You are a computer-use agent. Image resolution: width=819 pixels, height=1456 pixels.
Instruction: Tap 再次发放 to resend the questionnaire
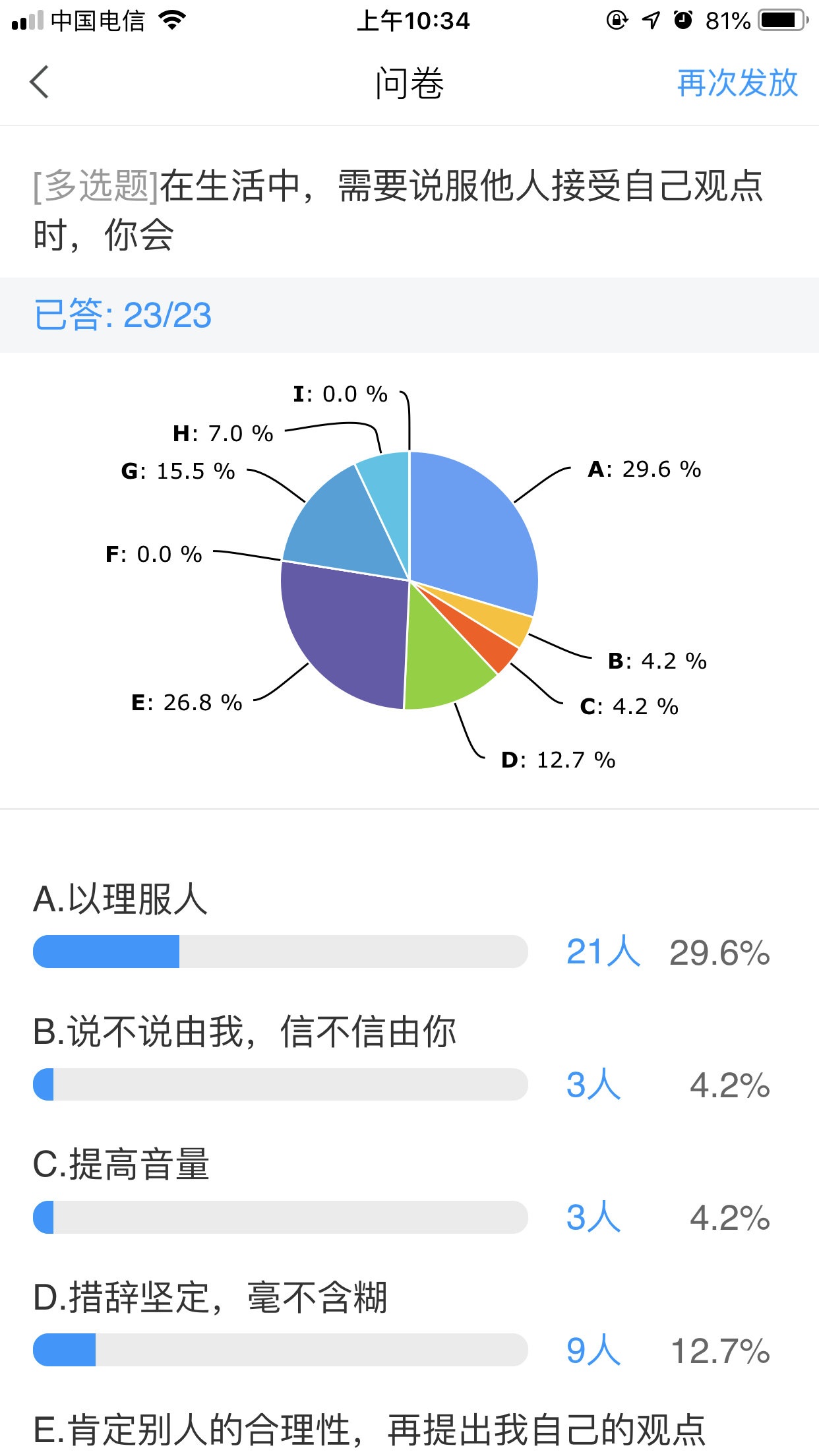pyautogui.click(x=737, y=83)
